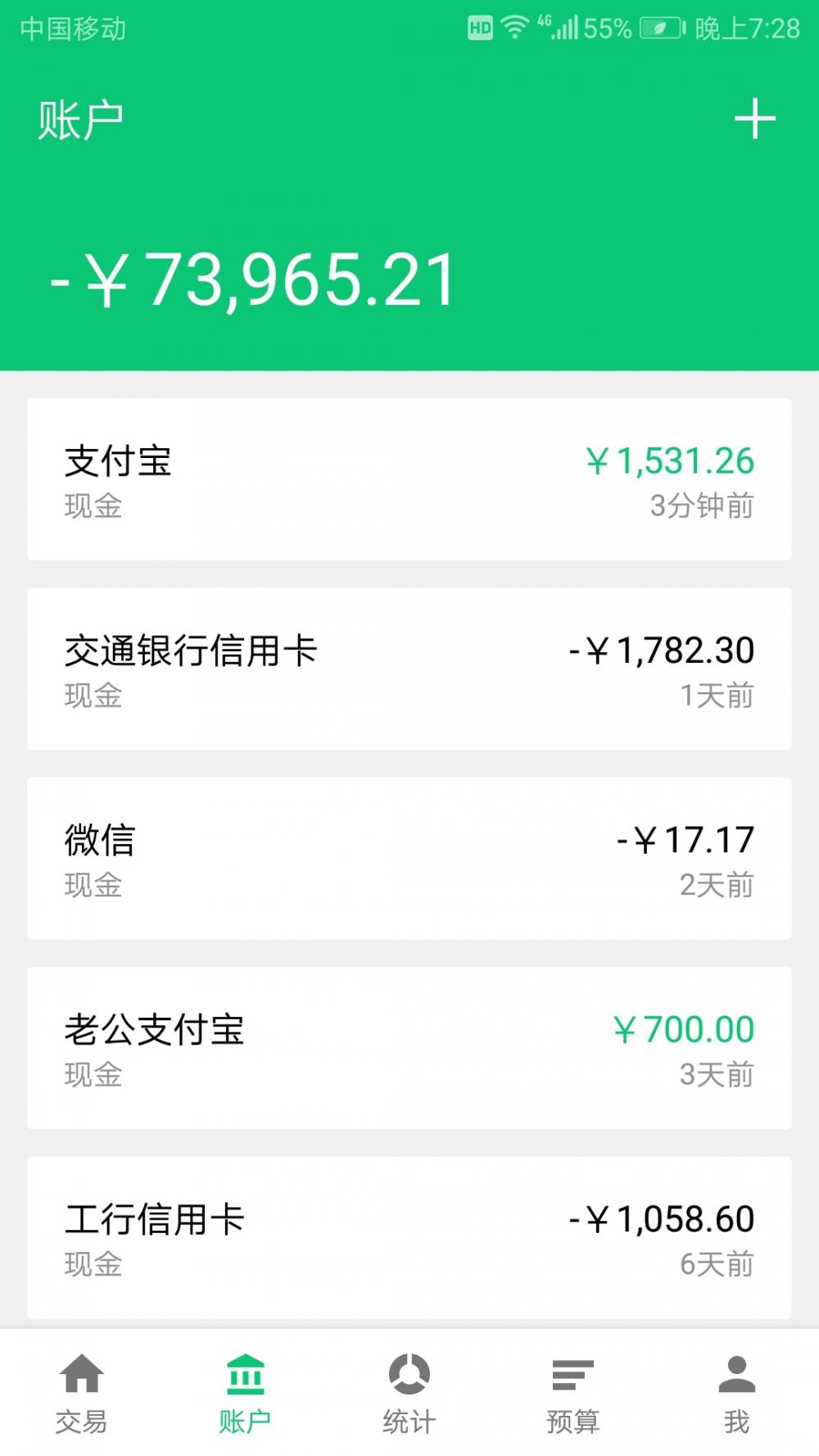The width and height of the screenshot is (819, 1456).
Task: View the 微信 account details
Action: pyautogui.click(x=409, y=858)
